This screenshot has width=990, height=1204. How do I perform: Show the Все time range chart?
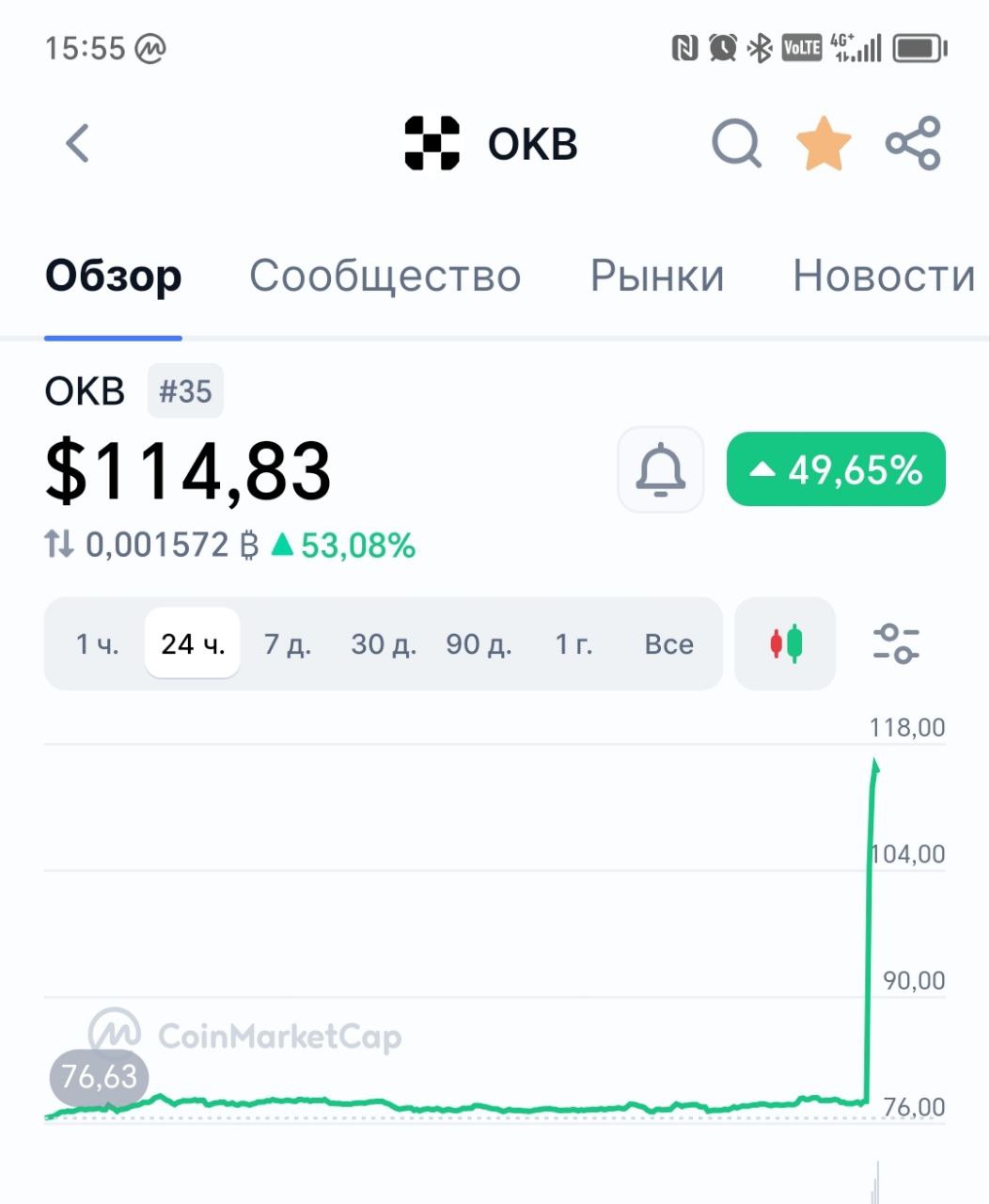[x=668, y=644]
